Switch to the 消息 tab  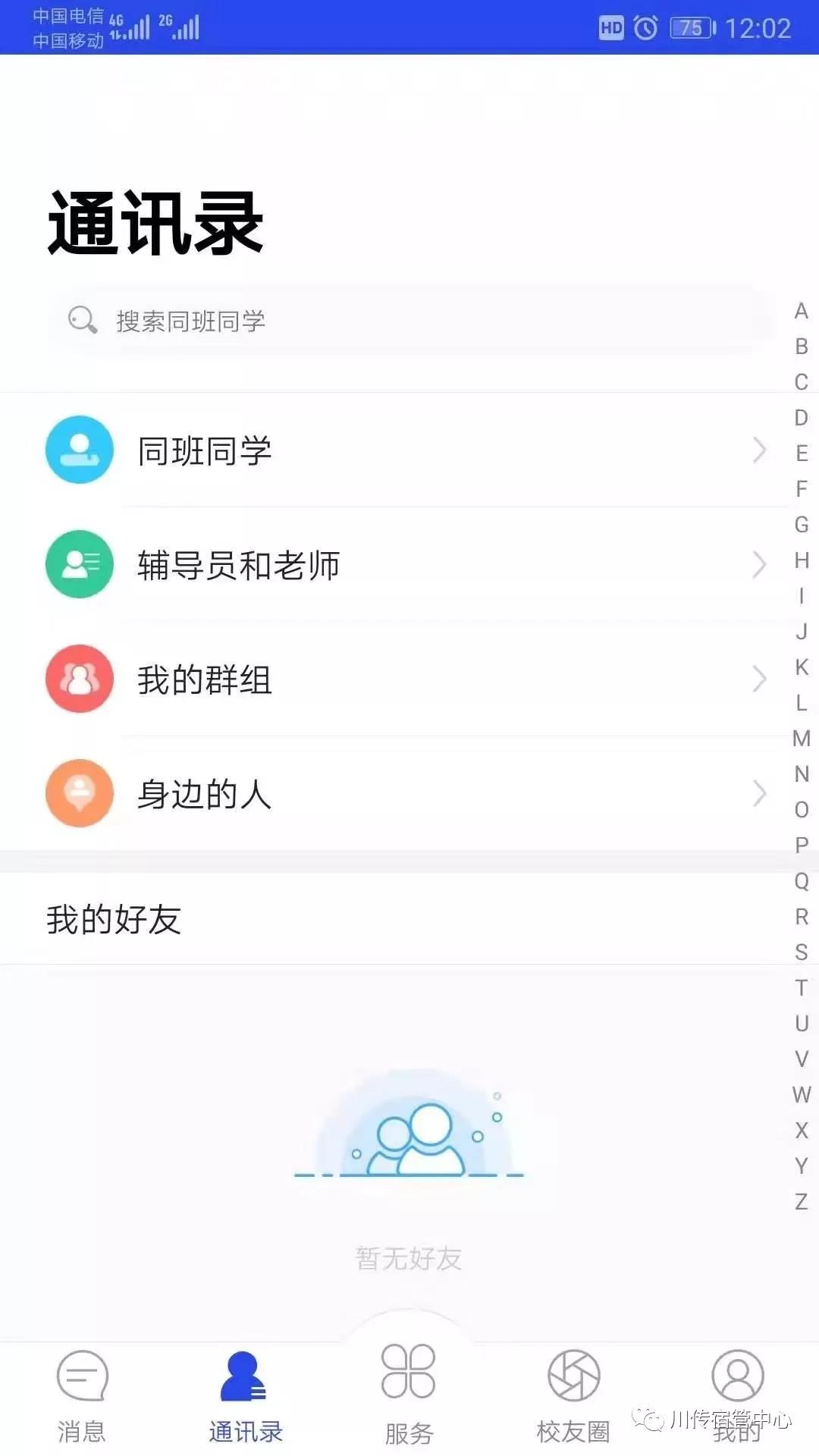[82, 1395]
